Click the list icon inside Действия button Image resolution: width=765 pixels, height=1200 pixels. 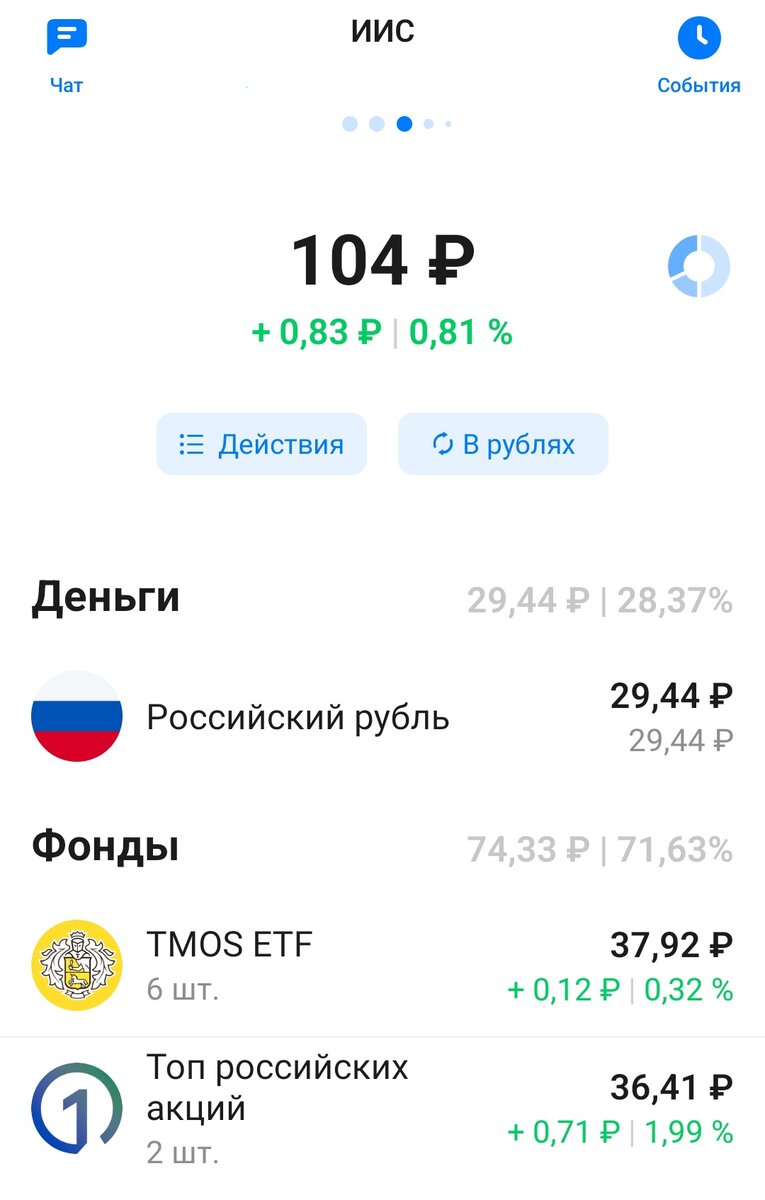[x=191, y=444]
